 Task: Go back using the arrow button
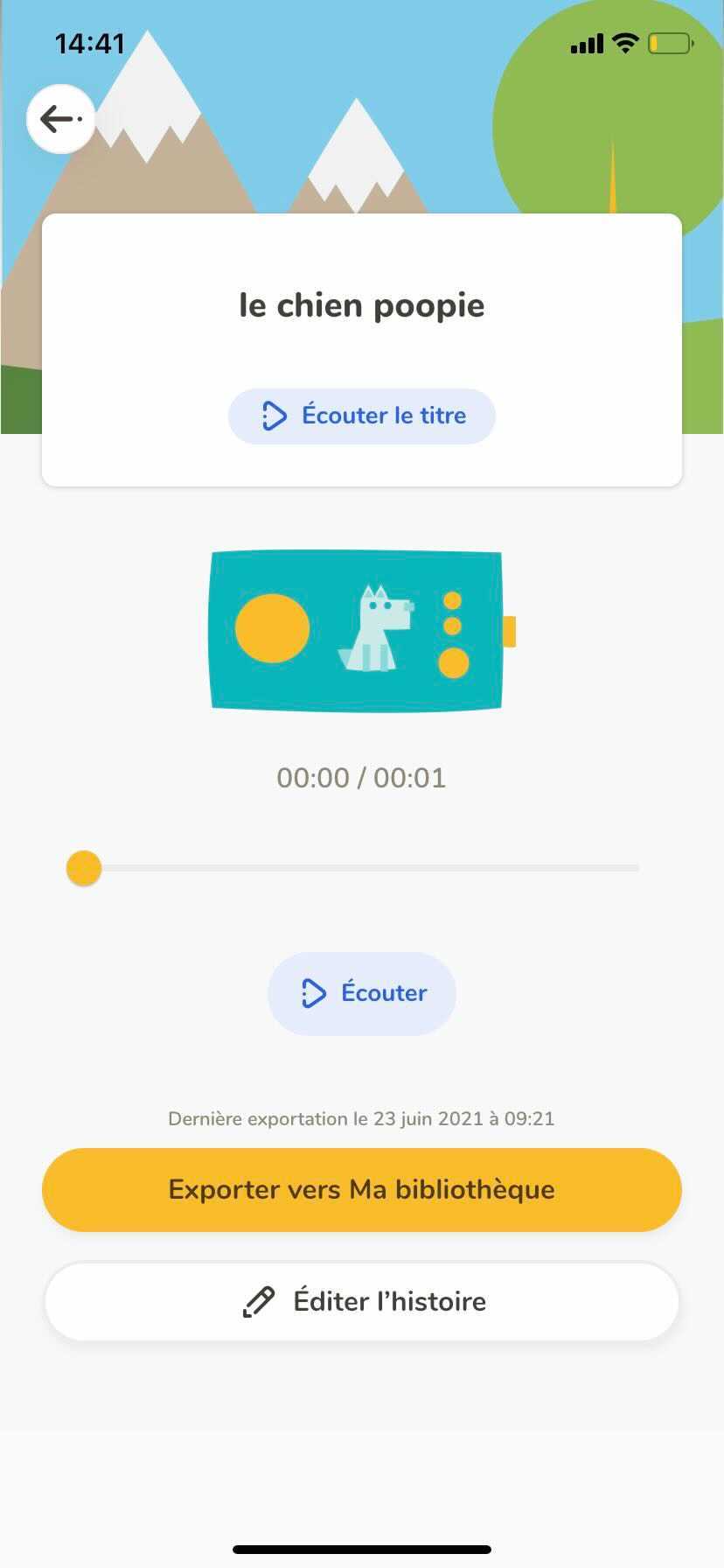point(59,119)
